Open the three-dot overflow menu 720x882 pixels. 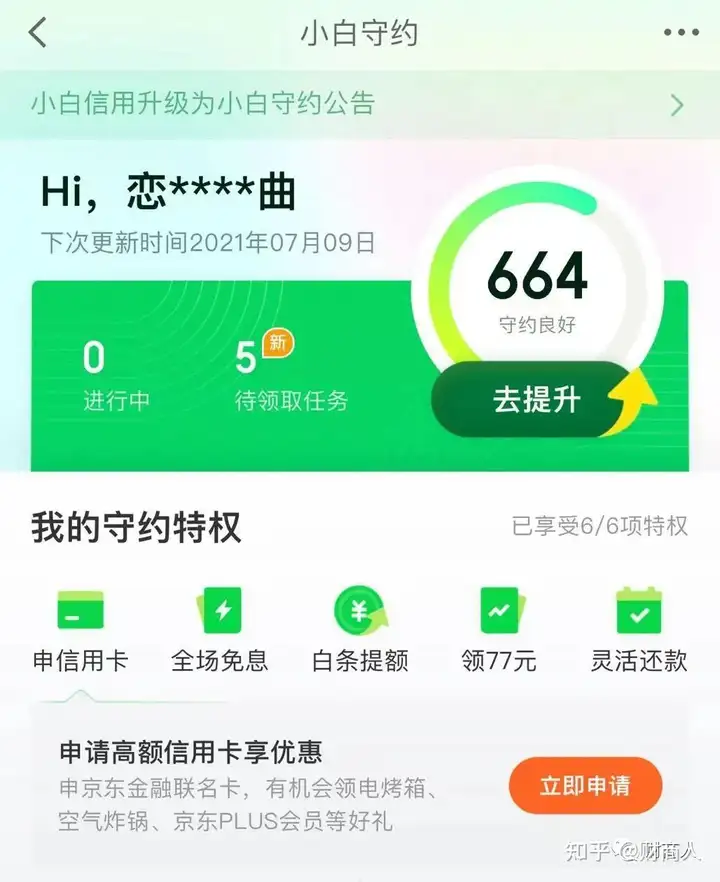tap(680, 33)
